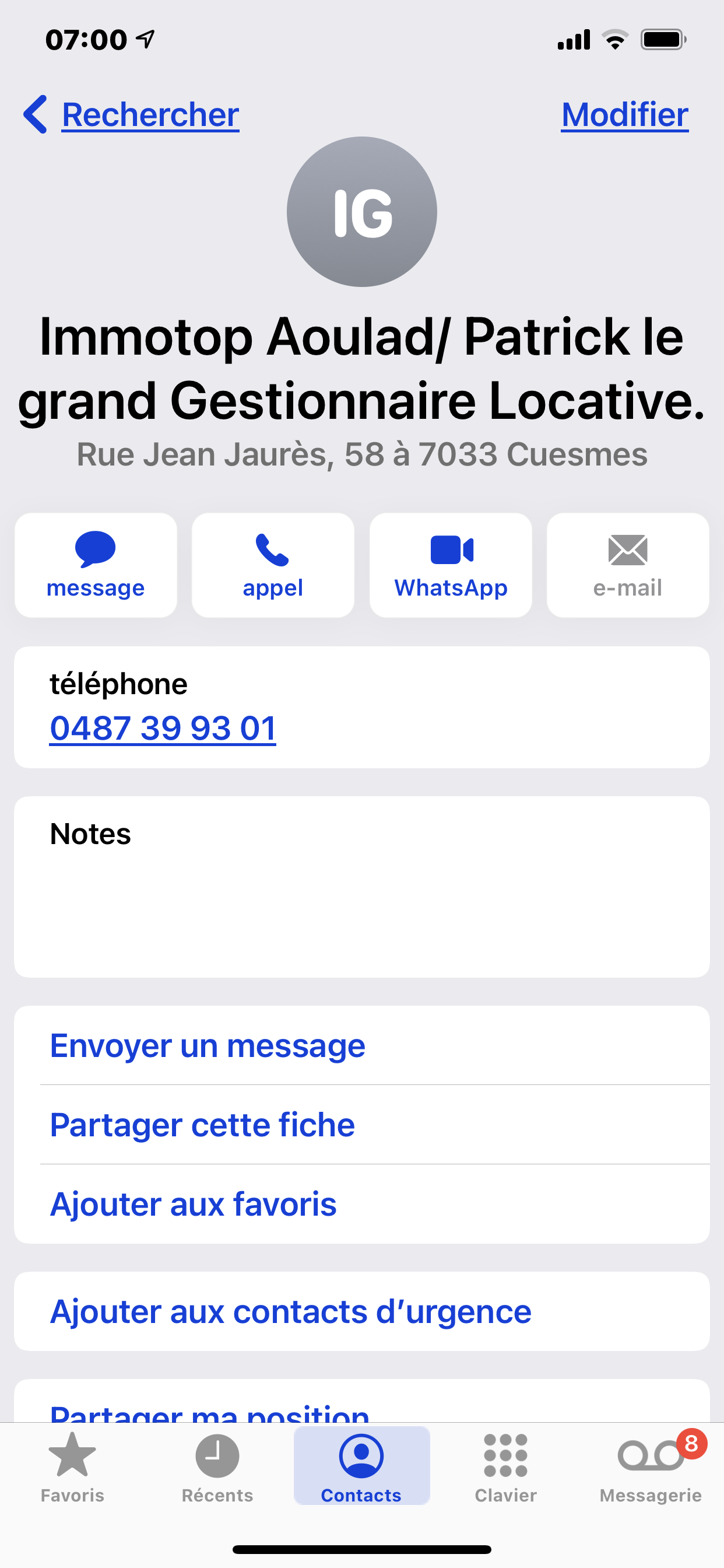Tap the Contacts tab
Screen dimensions: 724x1568
coord(361,1467)
